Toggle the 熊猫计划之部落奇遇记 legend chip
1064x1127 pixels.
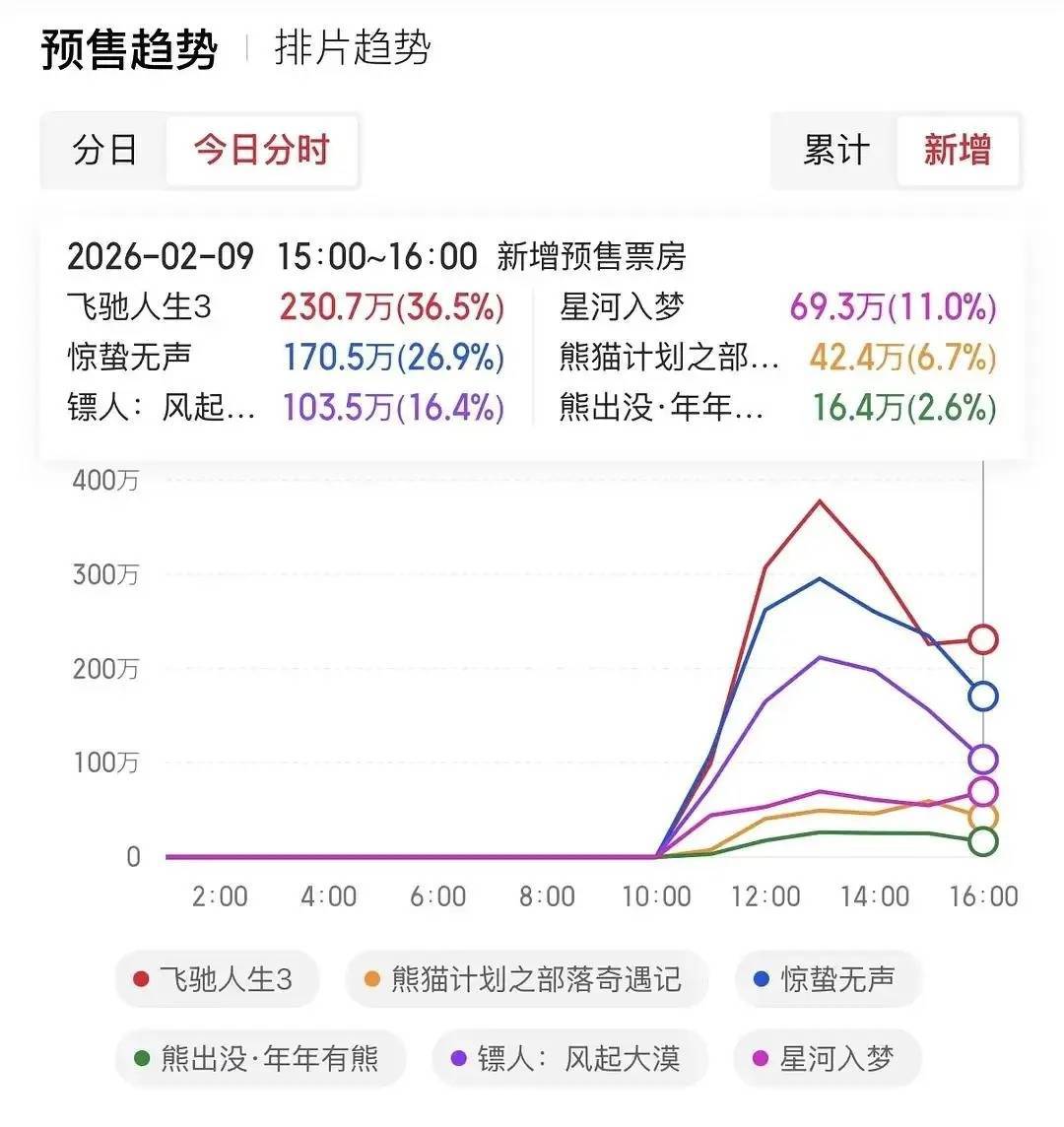[525, 979]
